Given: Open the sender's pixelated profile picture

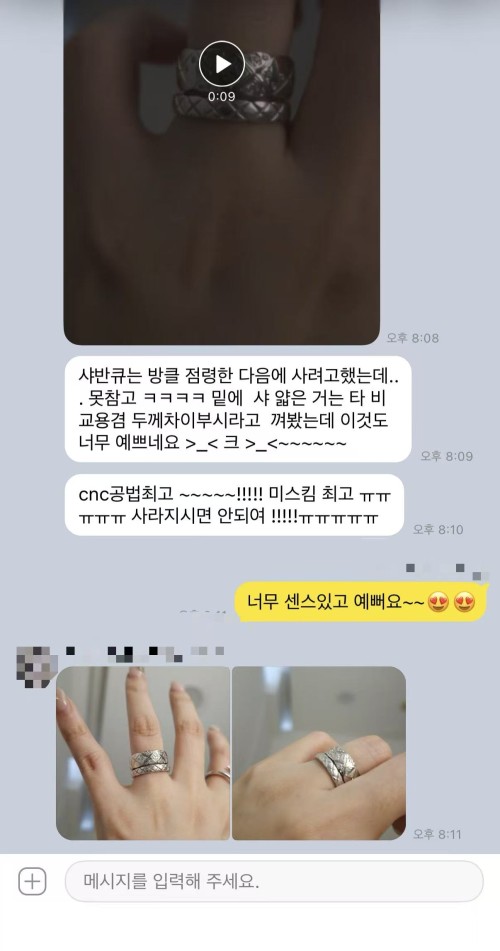Looking at the screenshot, I should point(36,667).
